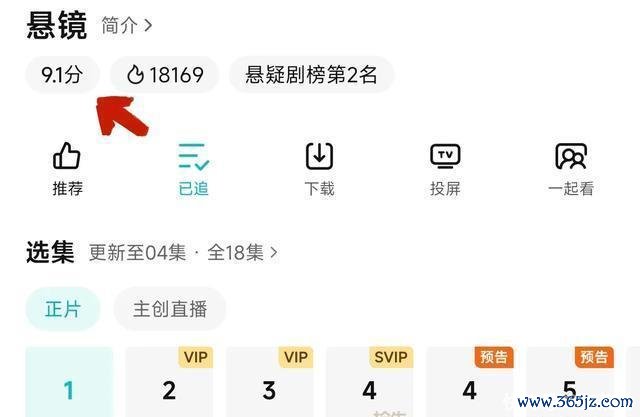Open the episode 5 预告 preview

(x=569, y=388)
